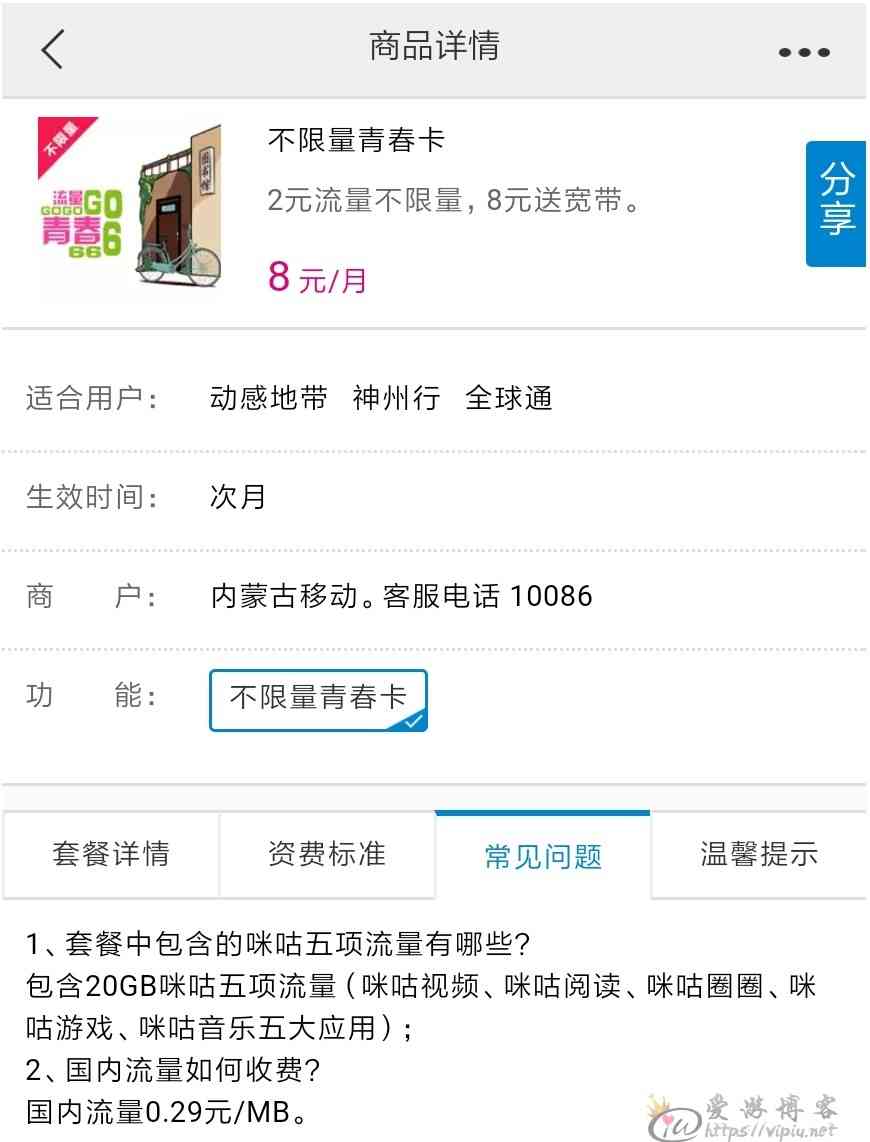The height and width of the screenshot is (1142, 870).
Task: View the 温馨提示 tab
Action: click(x=759, y=855)
